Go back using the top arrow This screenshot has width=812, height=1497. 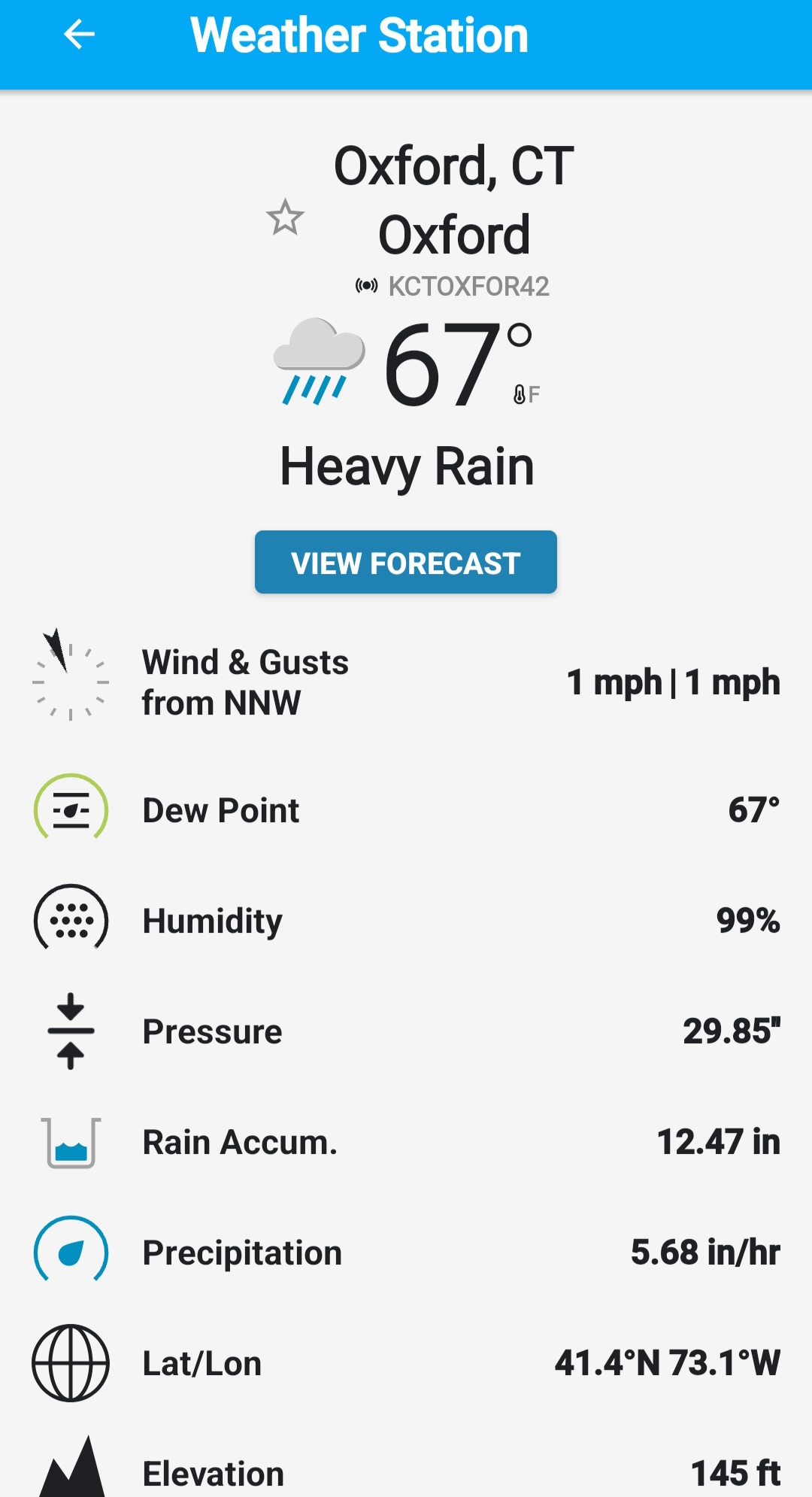point(79,35)
